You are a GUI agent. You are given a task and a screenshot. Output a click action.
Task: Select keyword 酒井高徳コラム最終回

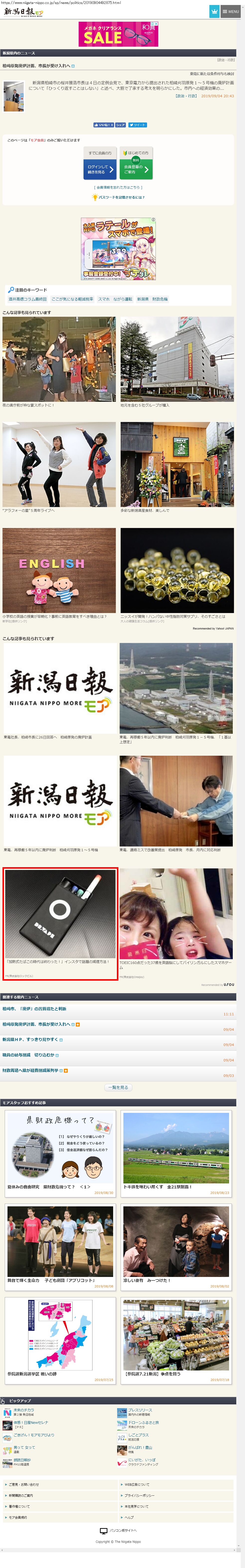click(27, 299)
